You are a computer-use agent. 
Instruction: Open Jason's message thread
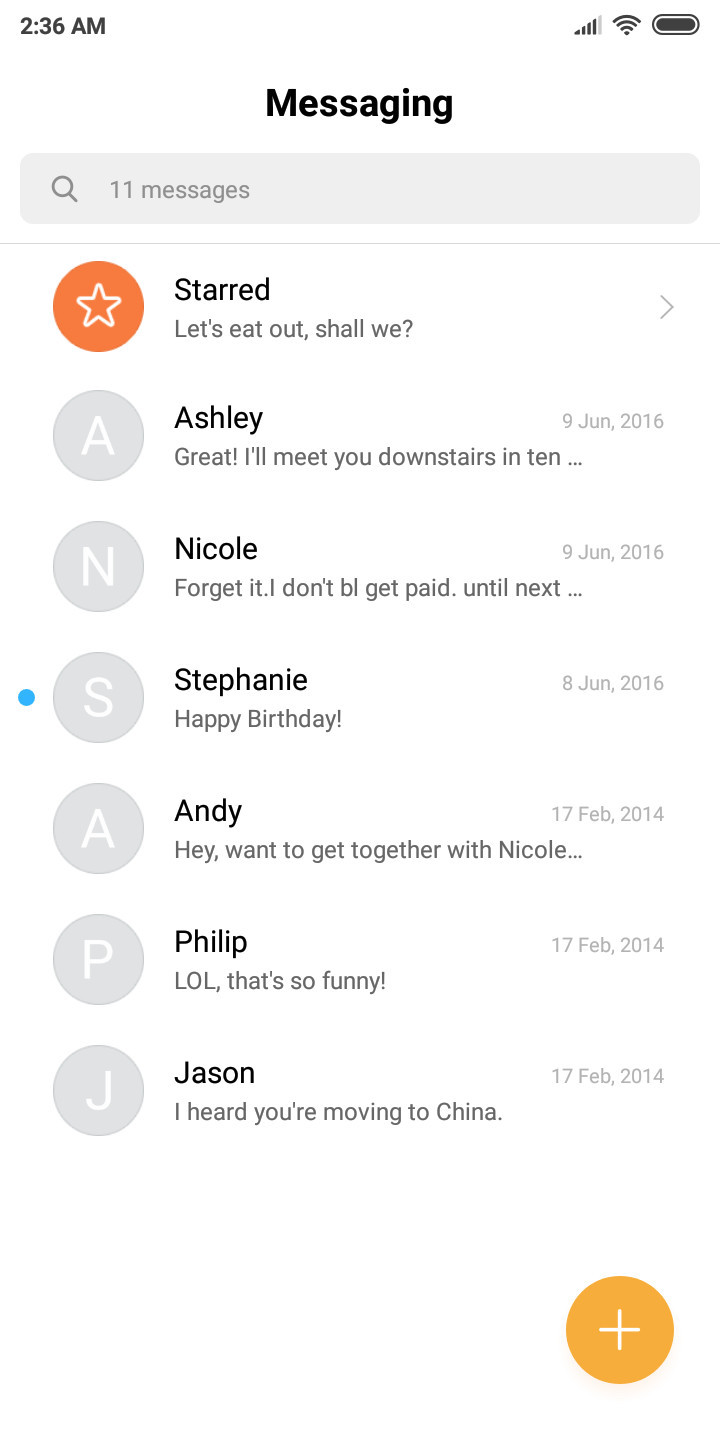coord(360,1091)
